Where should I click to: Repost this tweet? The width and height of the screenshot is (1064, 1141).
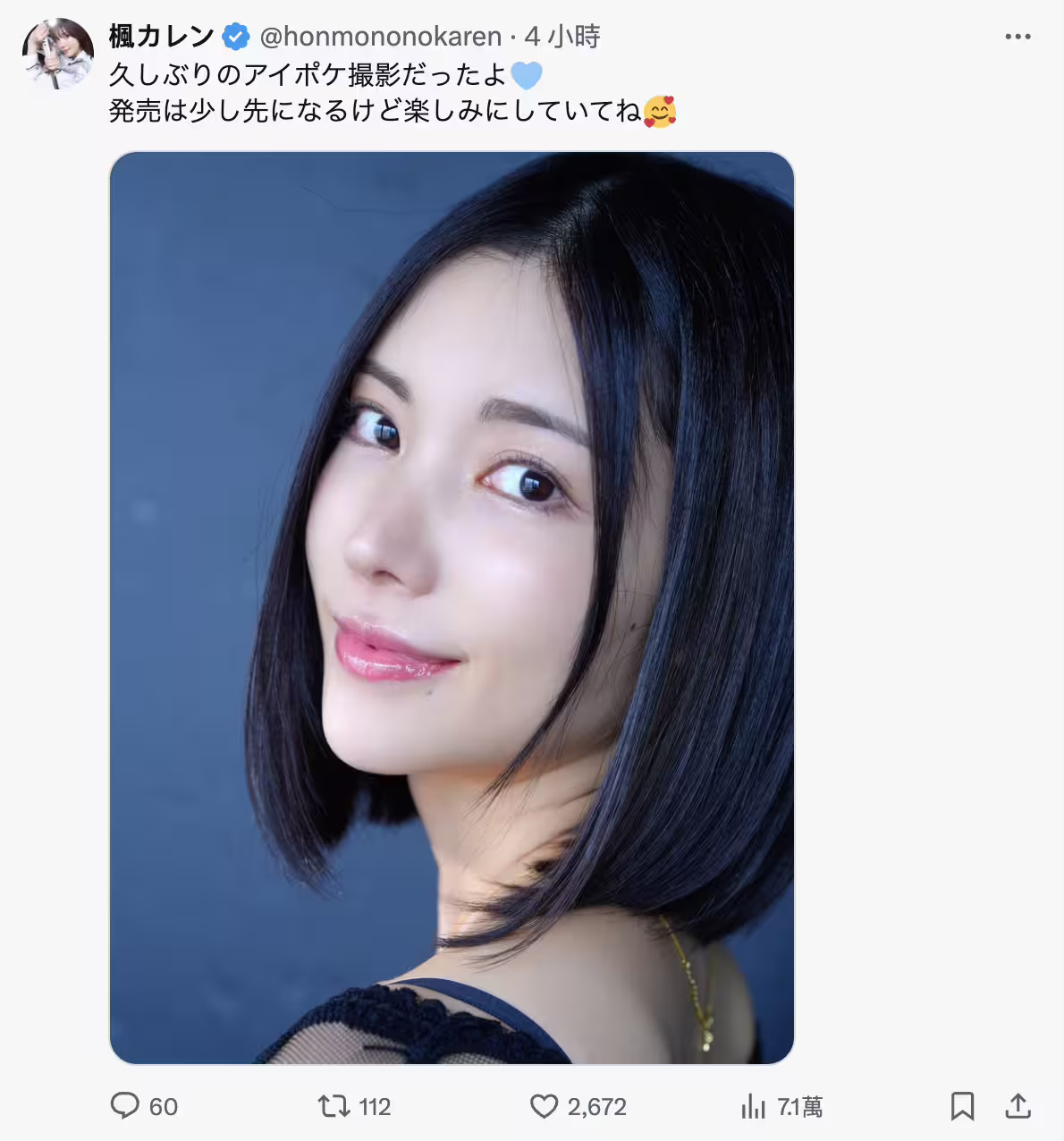click(x=334, y=1106)
